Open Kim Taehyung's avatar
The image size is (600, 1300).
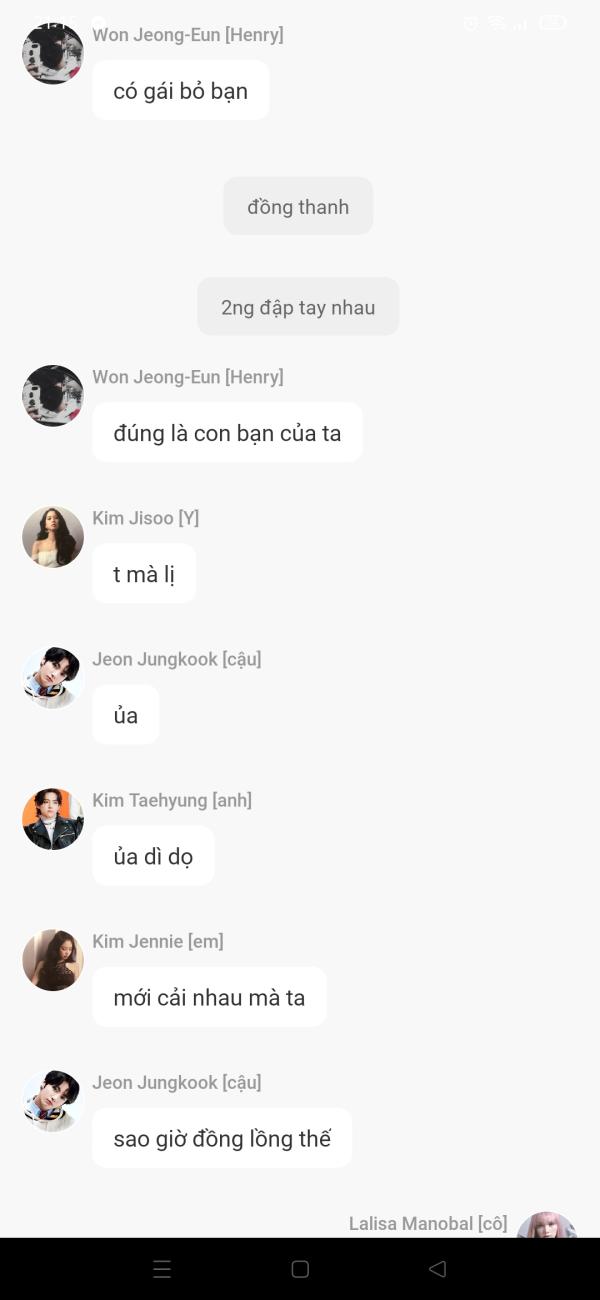pos(53,819)
